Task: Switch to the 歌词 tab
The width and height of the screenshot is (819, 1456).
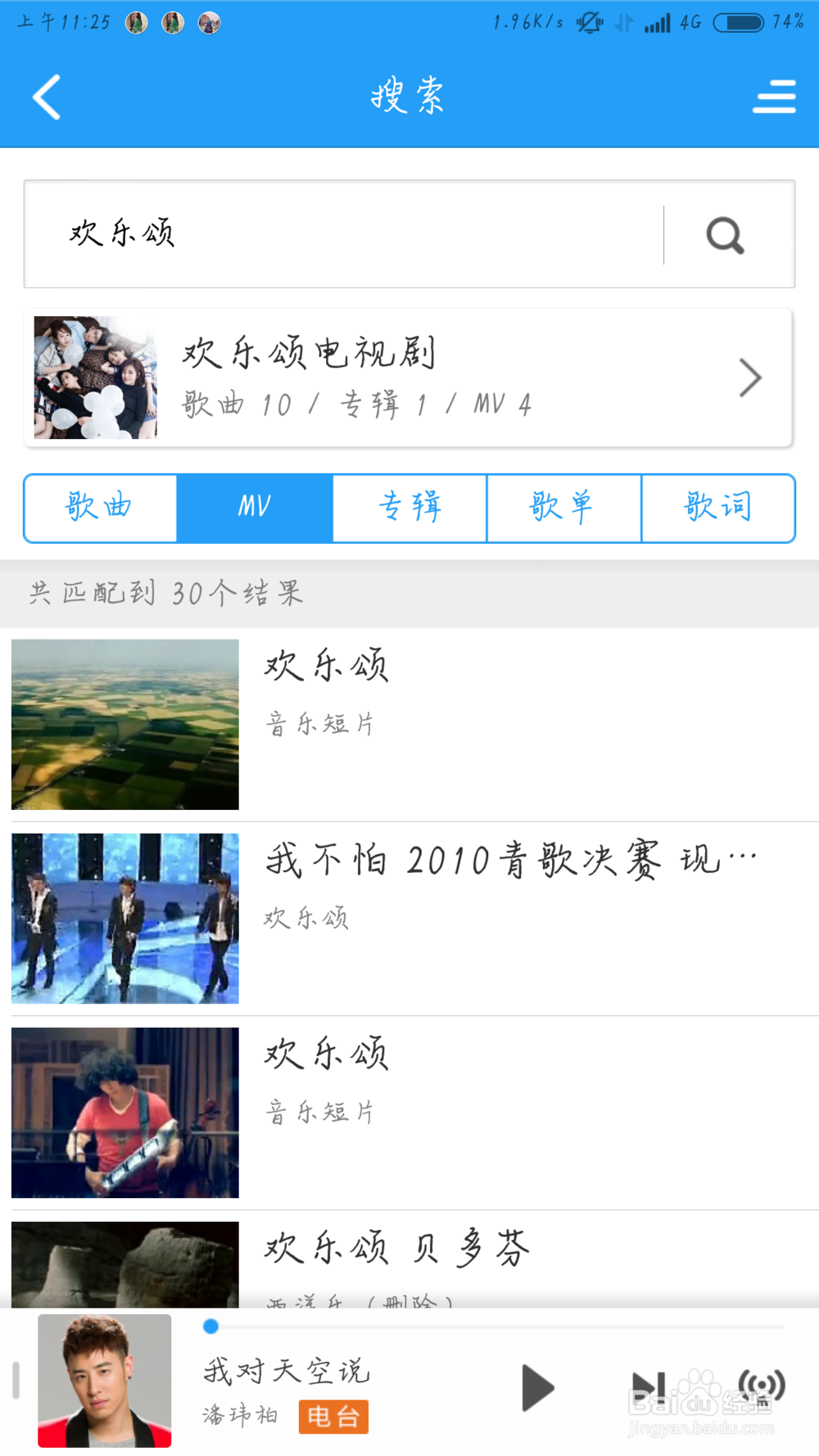Action: tap(718, 508)
